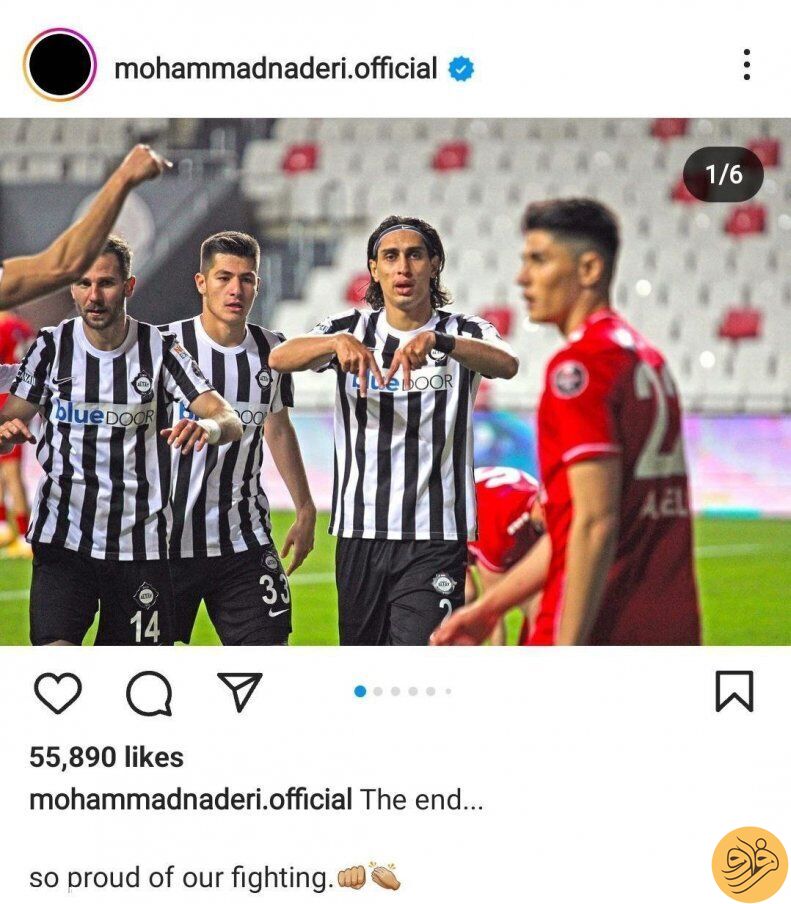Tap the username in the caption
Screen dimensions: 791x904
pyautogui.click(x=190, y=800)
